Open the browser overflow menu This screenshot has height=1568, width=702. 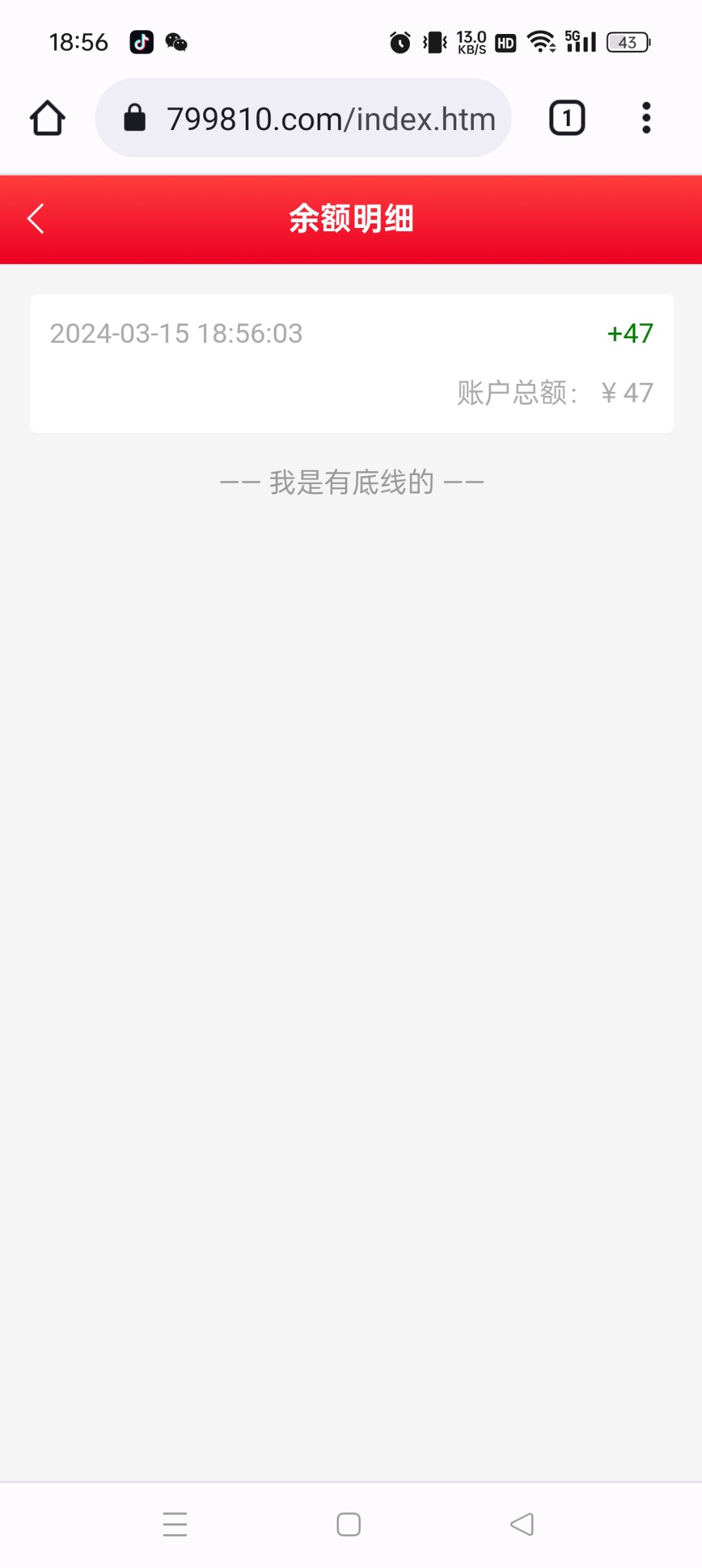(646, 118)
